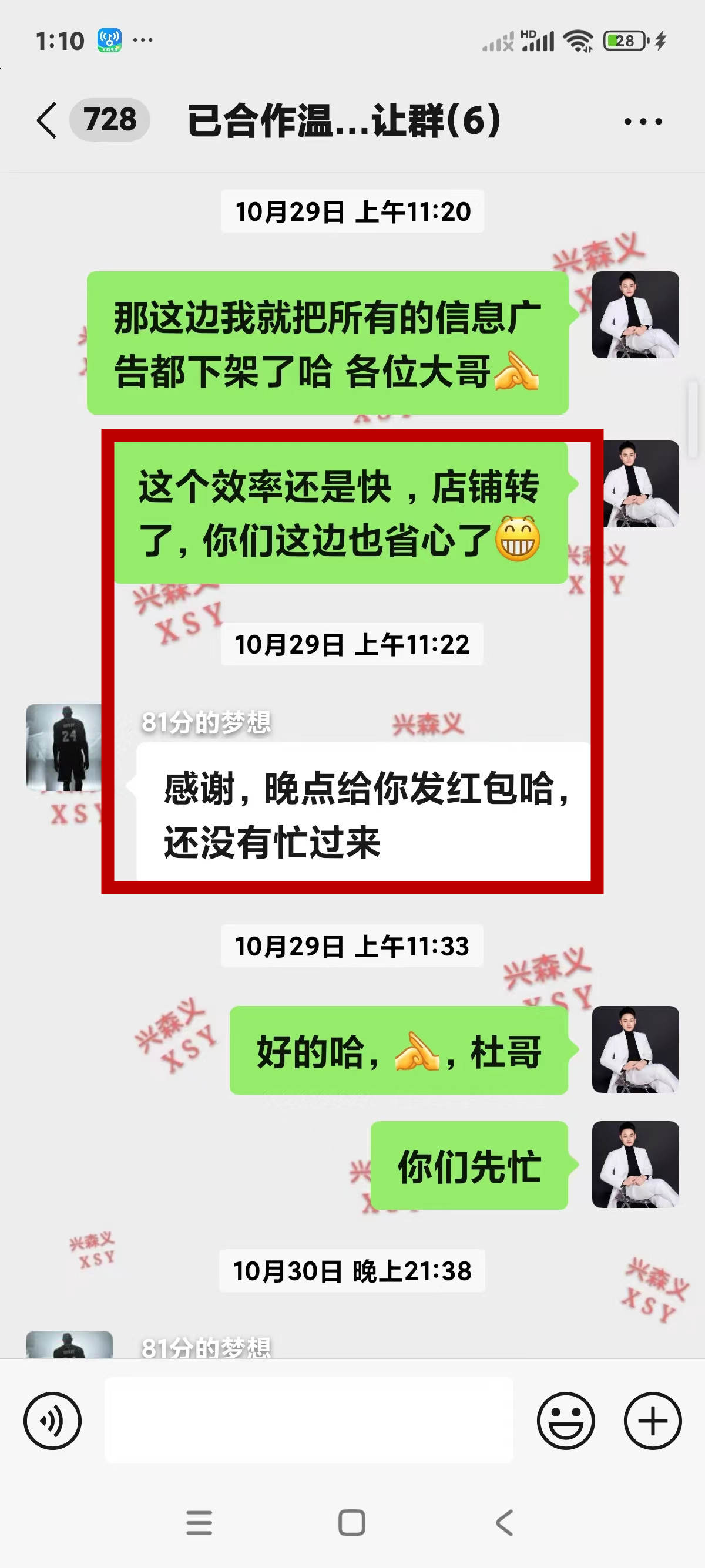The height and width of the screenshot is (1568, 705).
Task: Tap the sender avatar next to 你们先忙
Action: tap(635, 1164)
